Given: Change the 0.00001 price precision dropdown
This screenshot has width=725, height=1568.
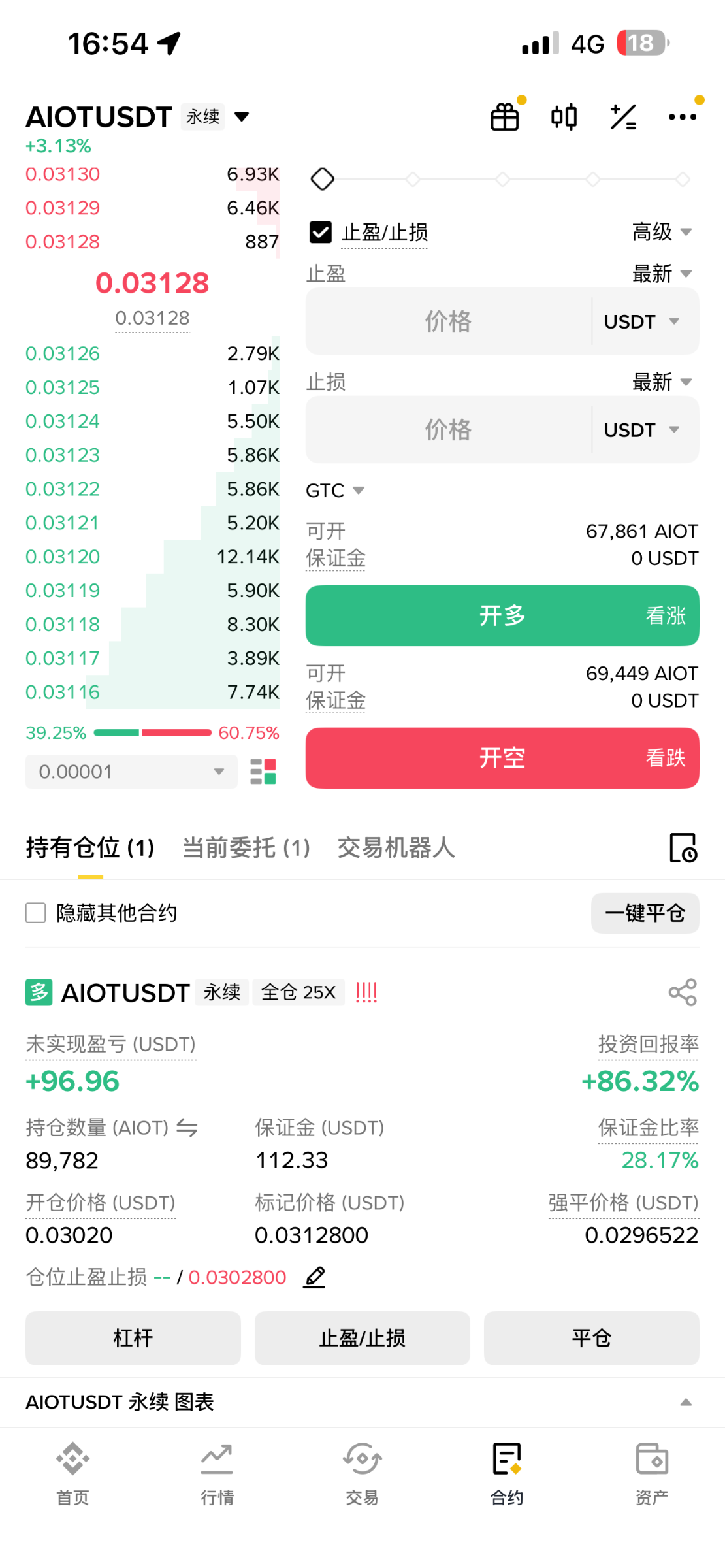Looking at the screenshot, I should [x=131, y=772].
